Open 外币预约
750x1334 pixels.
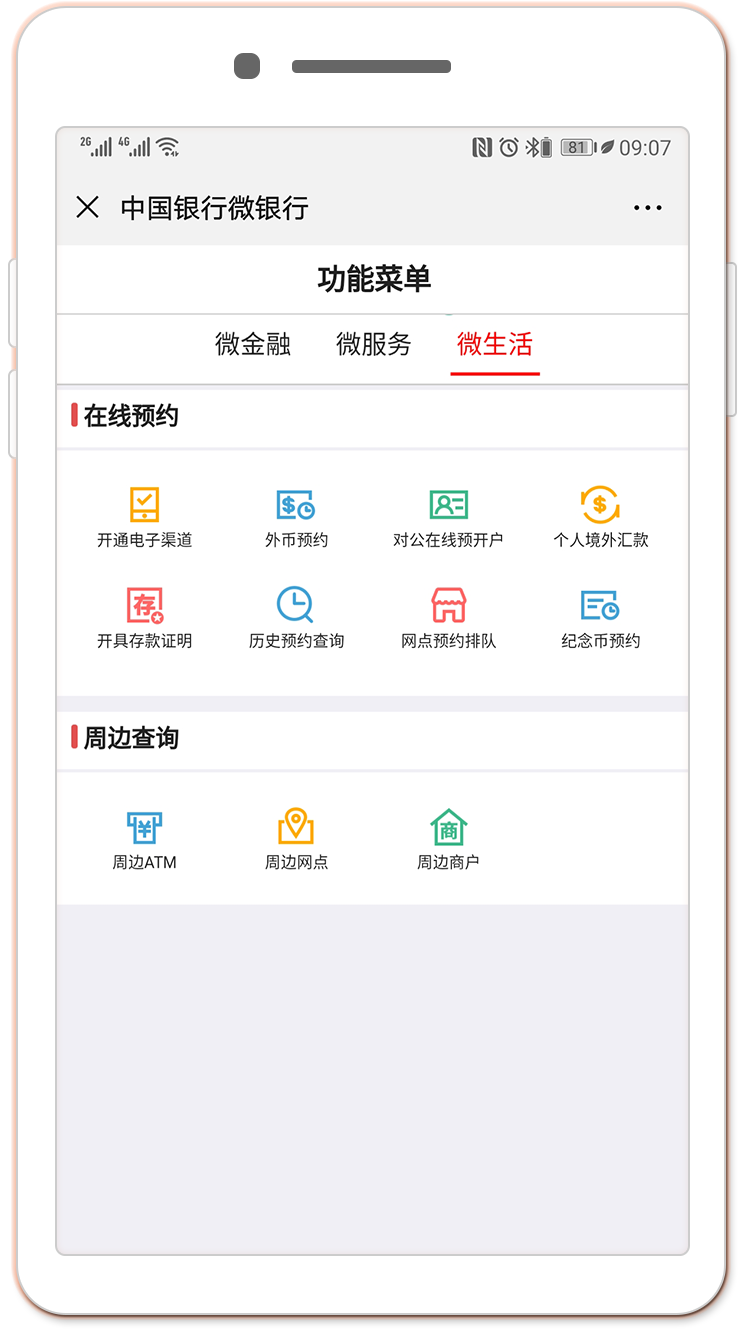pos(296,517)
